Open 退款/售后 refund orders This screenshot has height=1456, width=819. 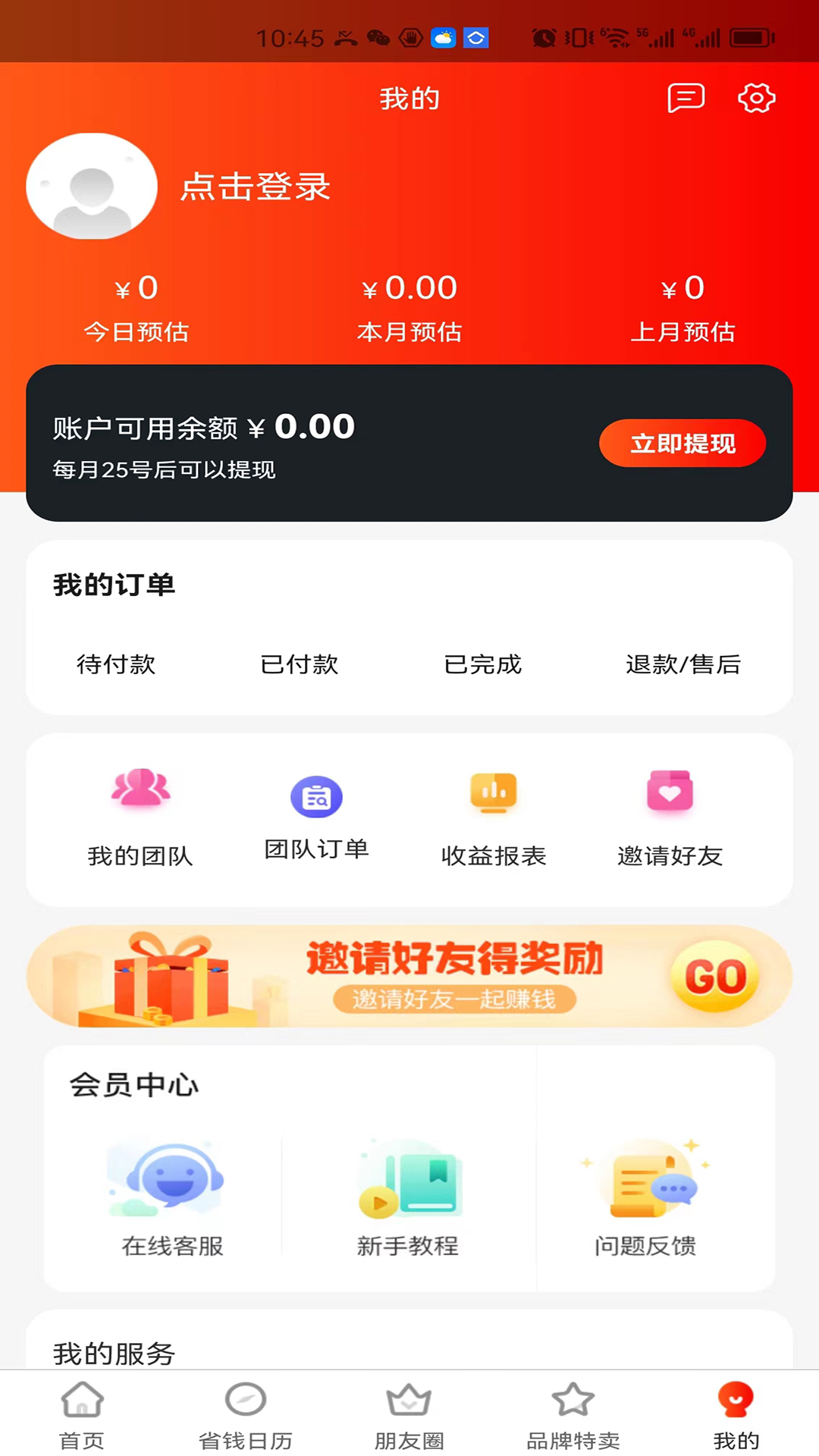(x=682, y=664)
